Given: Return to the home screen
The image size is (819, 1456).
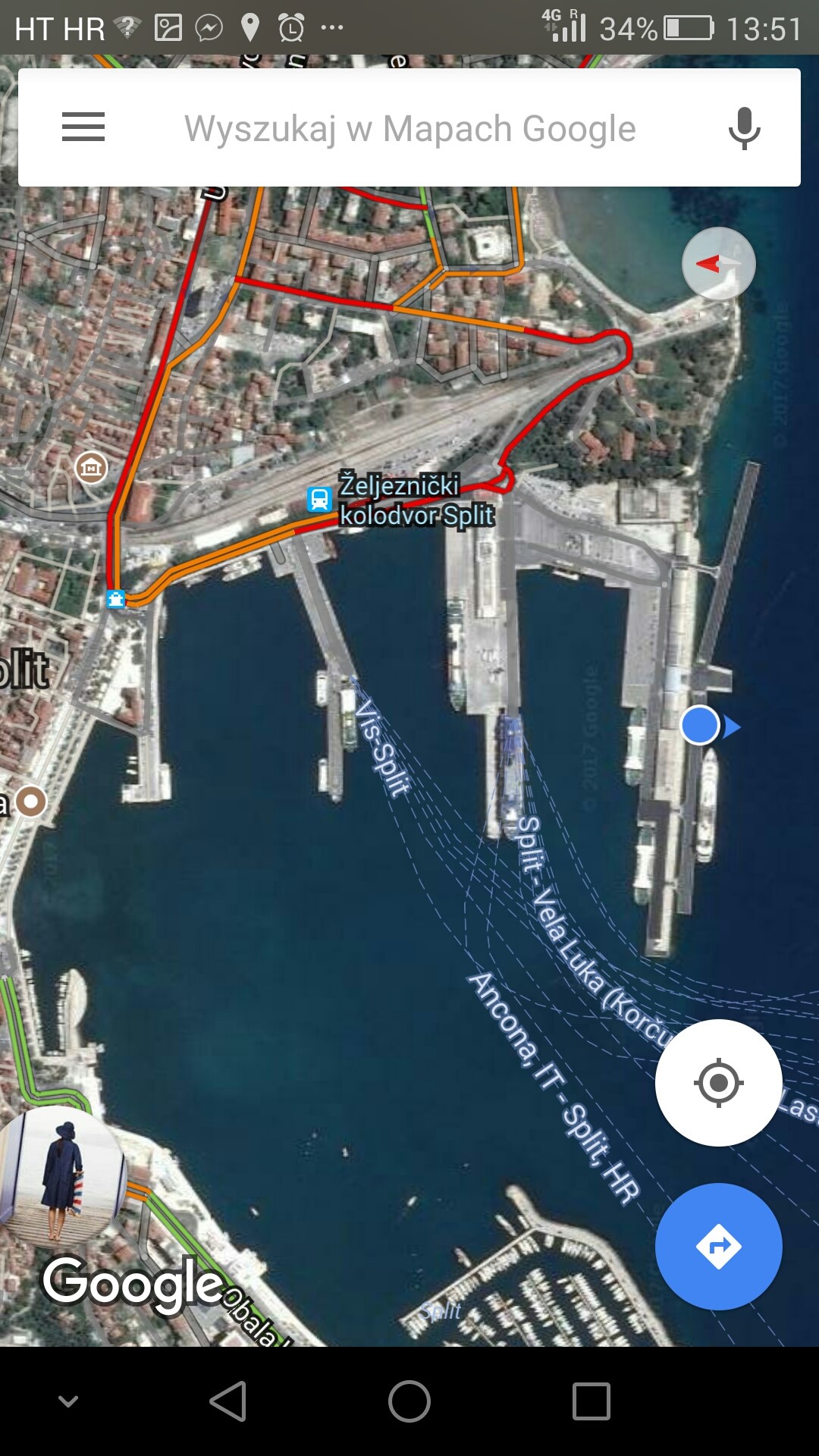Looking at the screenshot, I should tap(409, 1401).
